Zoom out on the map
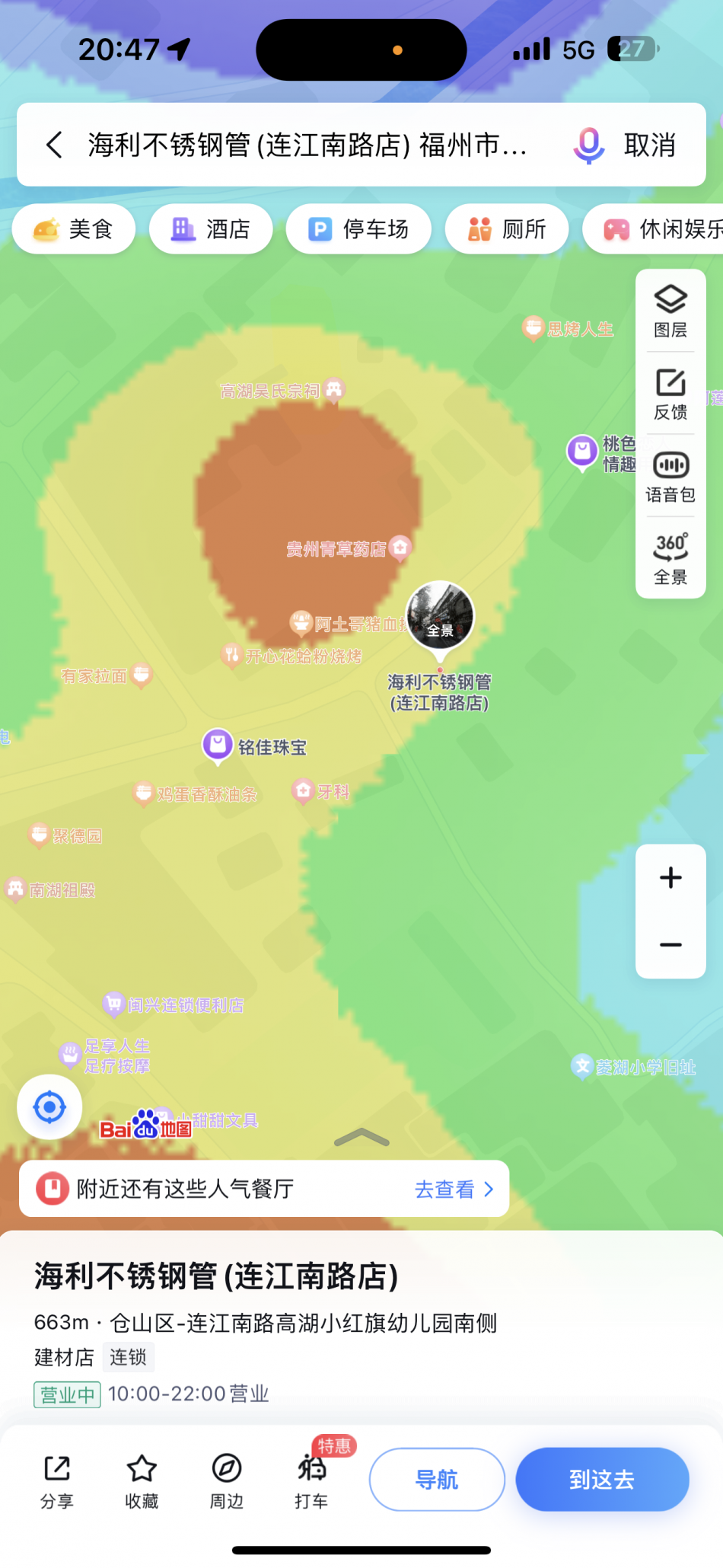Screen dimensions: 723x1568 [670, 945]
